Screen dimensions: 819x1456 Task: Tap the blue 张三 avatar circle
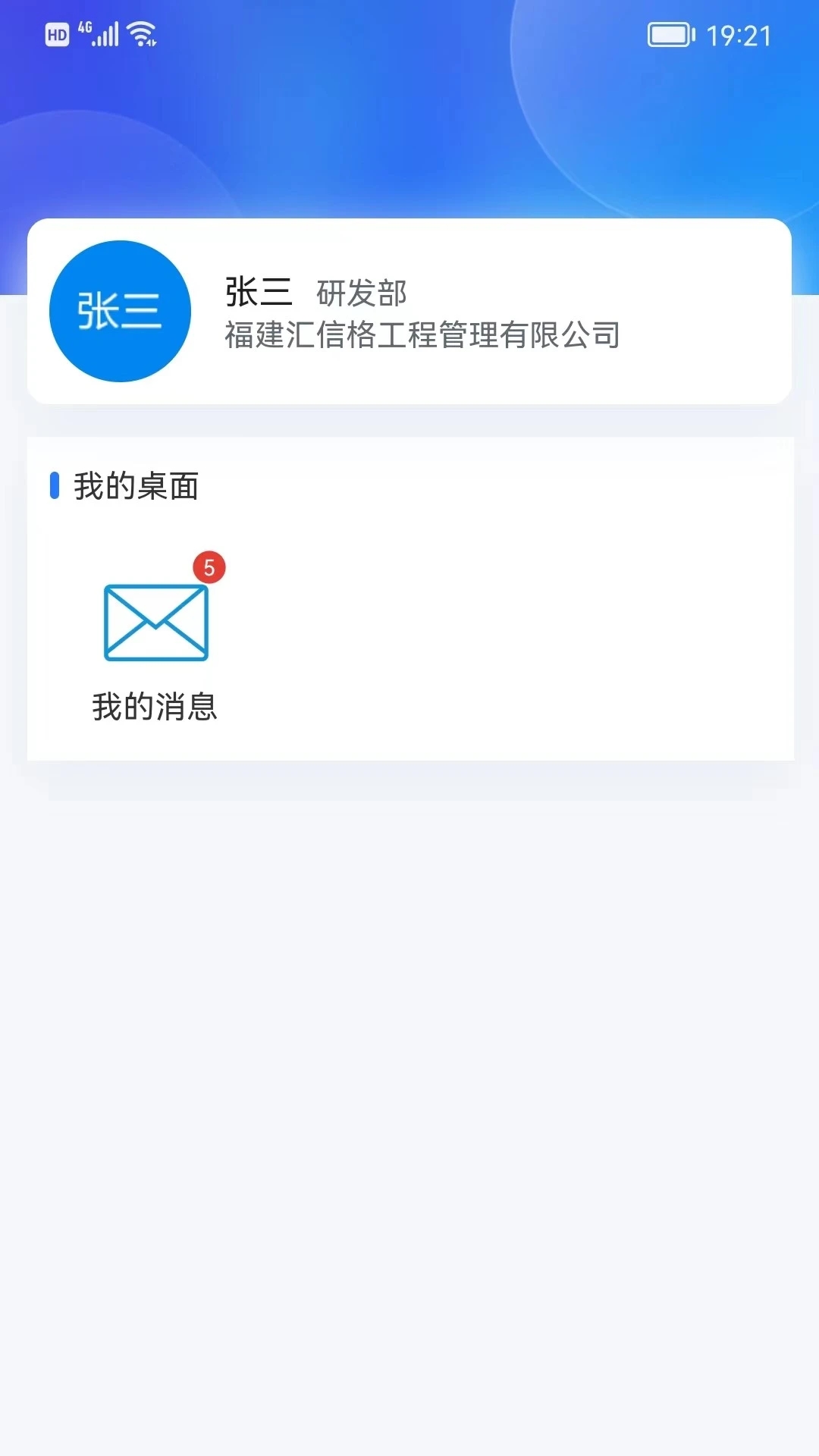click(x=119, y=311)
